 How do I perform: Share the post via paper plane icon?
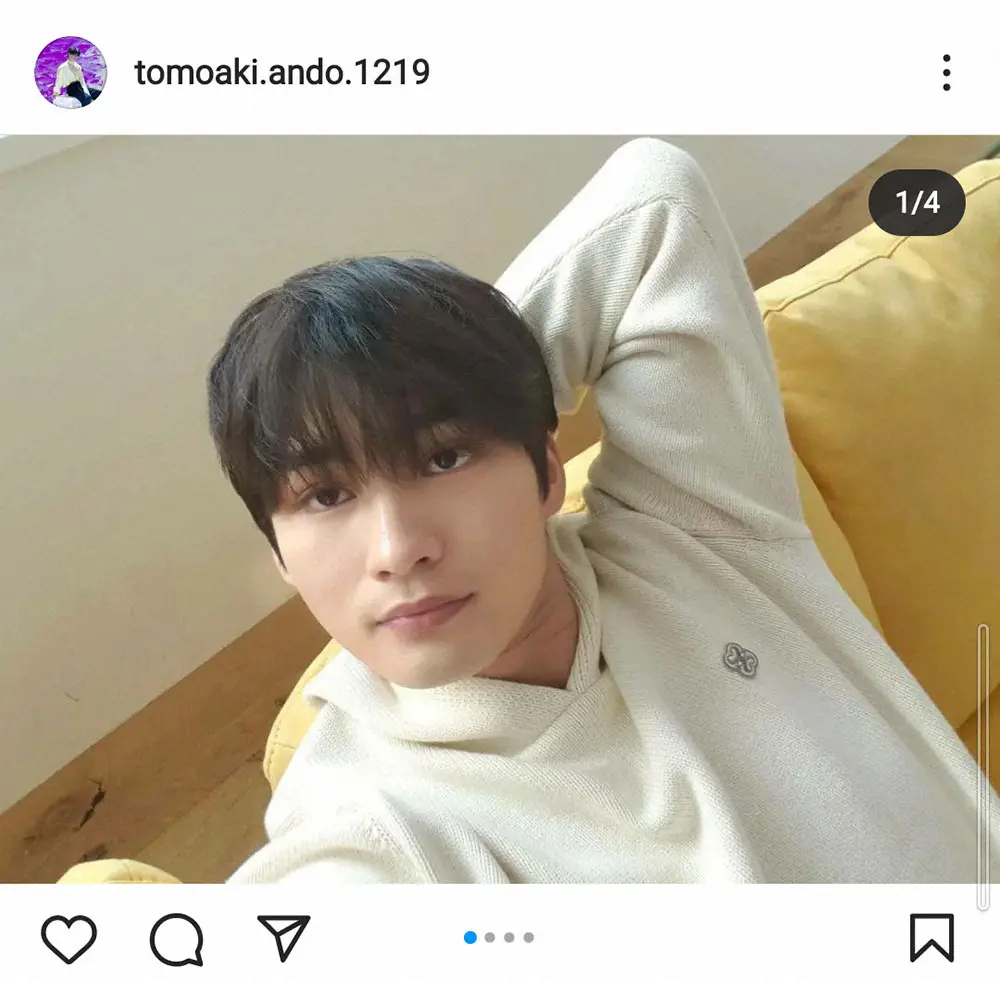tap(283, 938)
